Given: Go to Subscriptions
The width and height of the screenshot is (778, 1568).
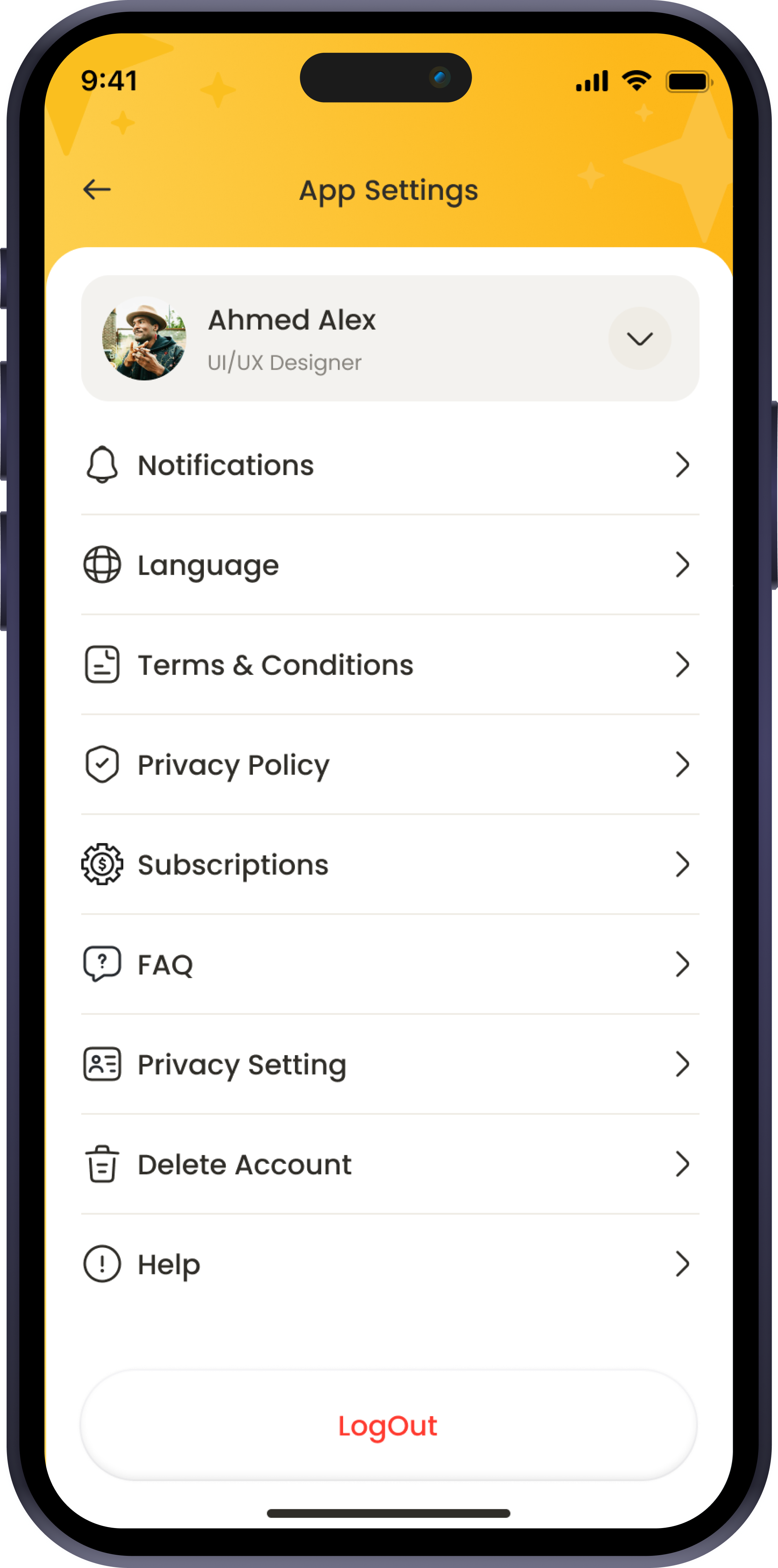Looking at the screenshot, I should 389,864.
